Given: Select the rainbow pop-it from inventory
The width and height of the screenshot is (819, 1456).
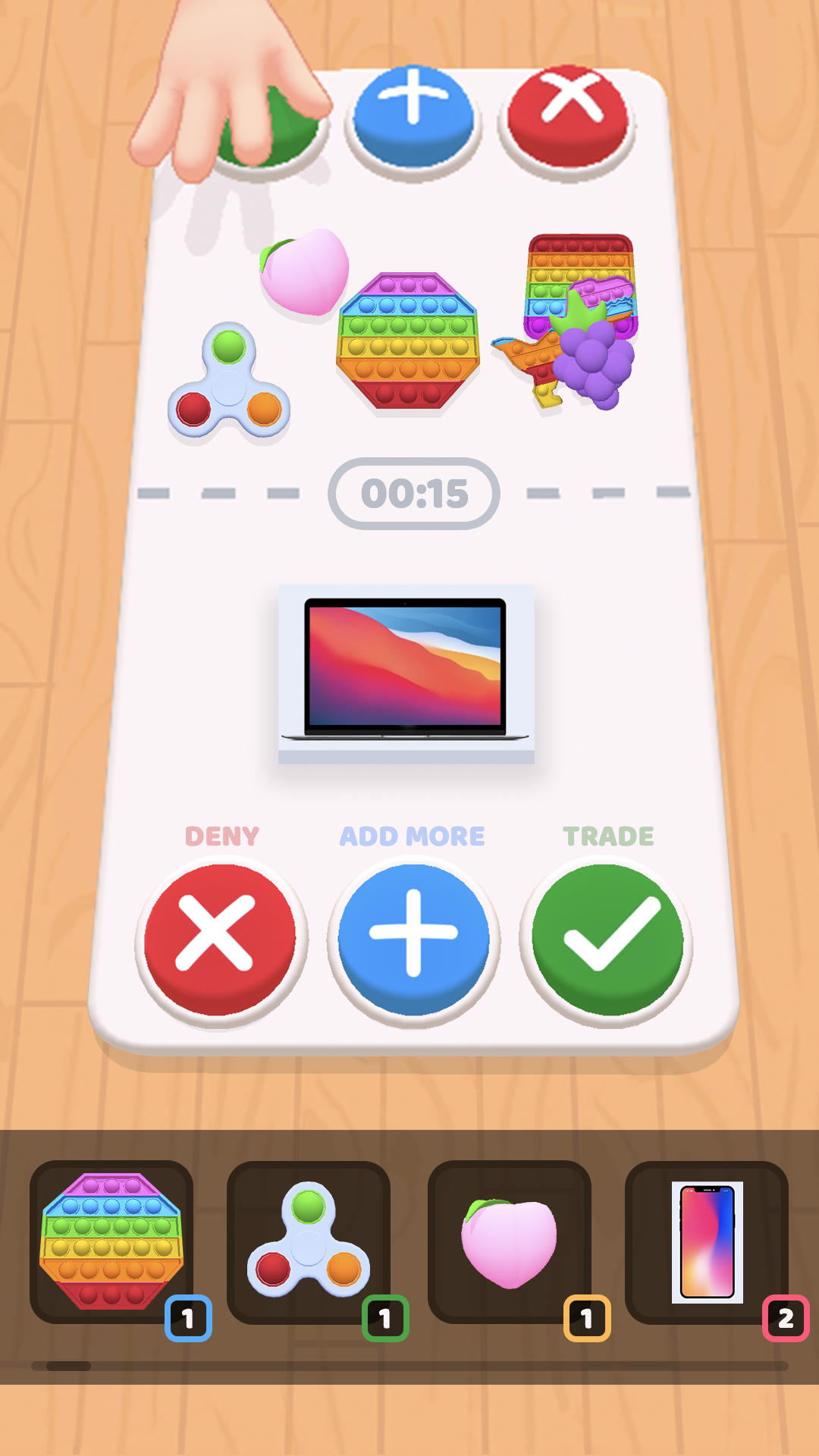Looking at the screenshot, I should 111,1242.
